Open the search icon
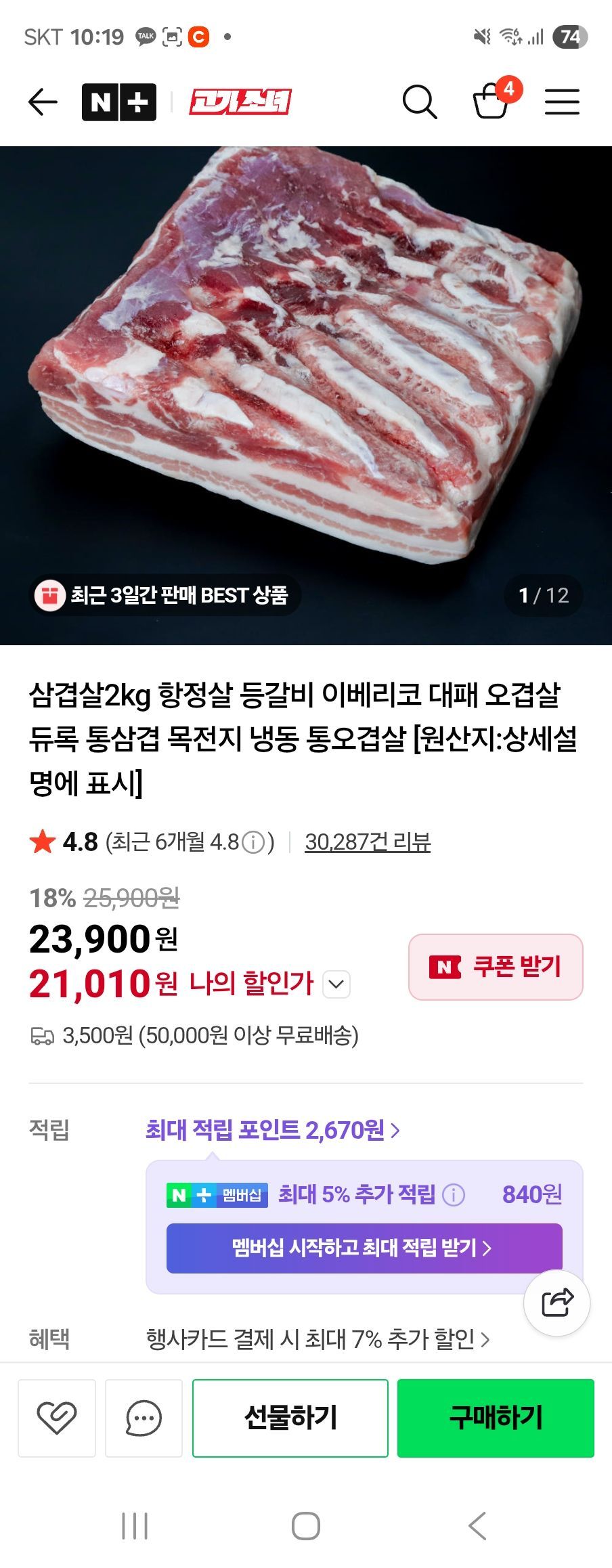612x1568 pixels. coord(420,102)
